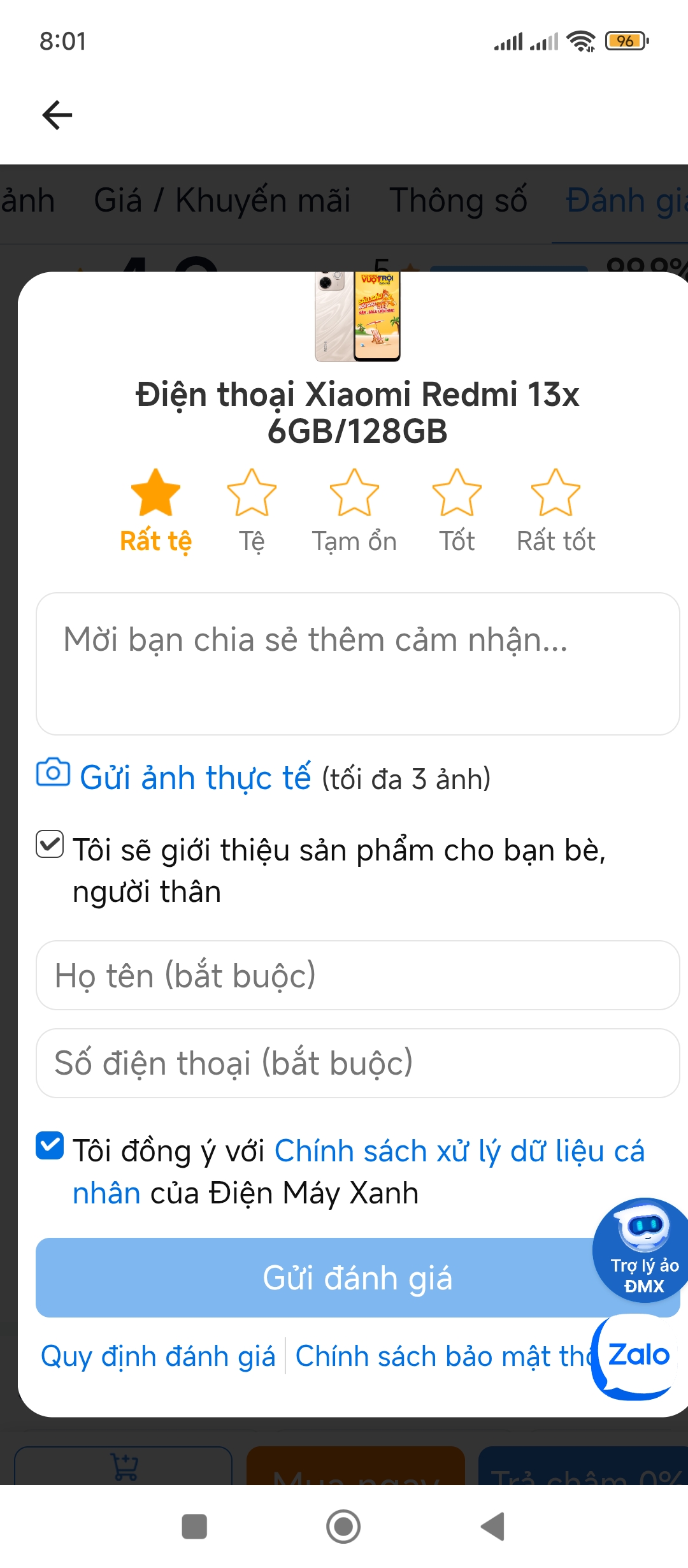This screenshot has height=1568, width=688.
Task: Open Quy định đánh giá link
Action: point(158,1356)
